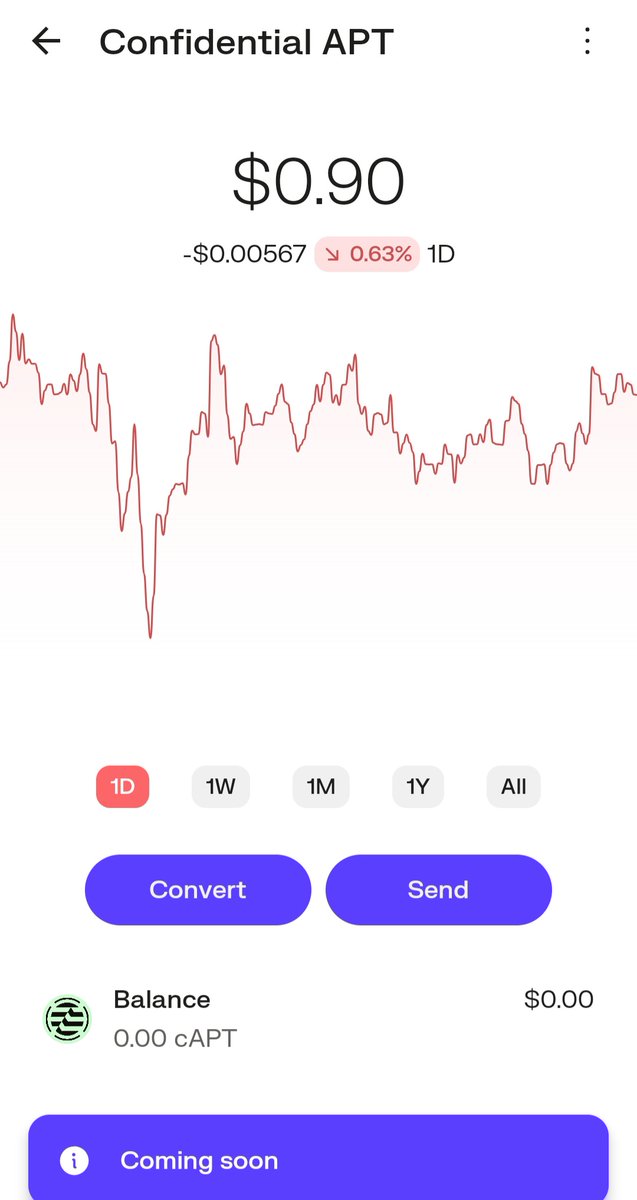Image resolution: width=637 pixels, height=1200 pixels.
Task: Tap the Send button
Action: (x=438, y=890)
